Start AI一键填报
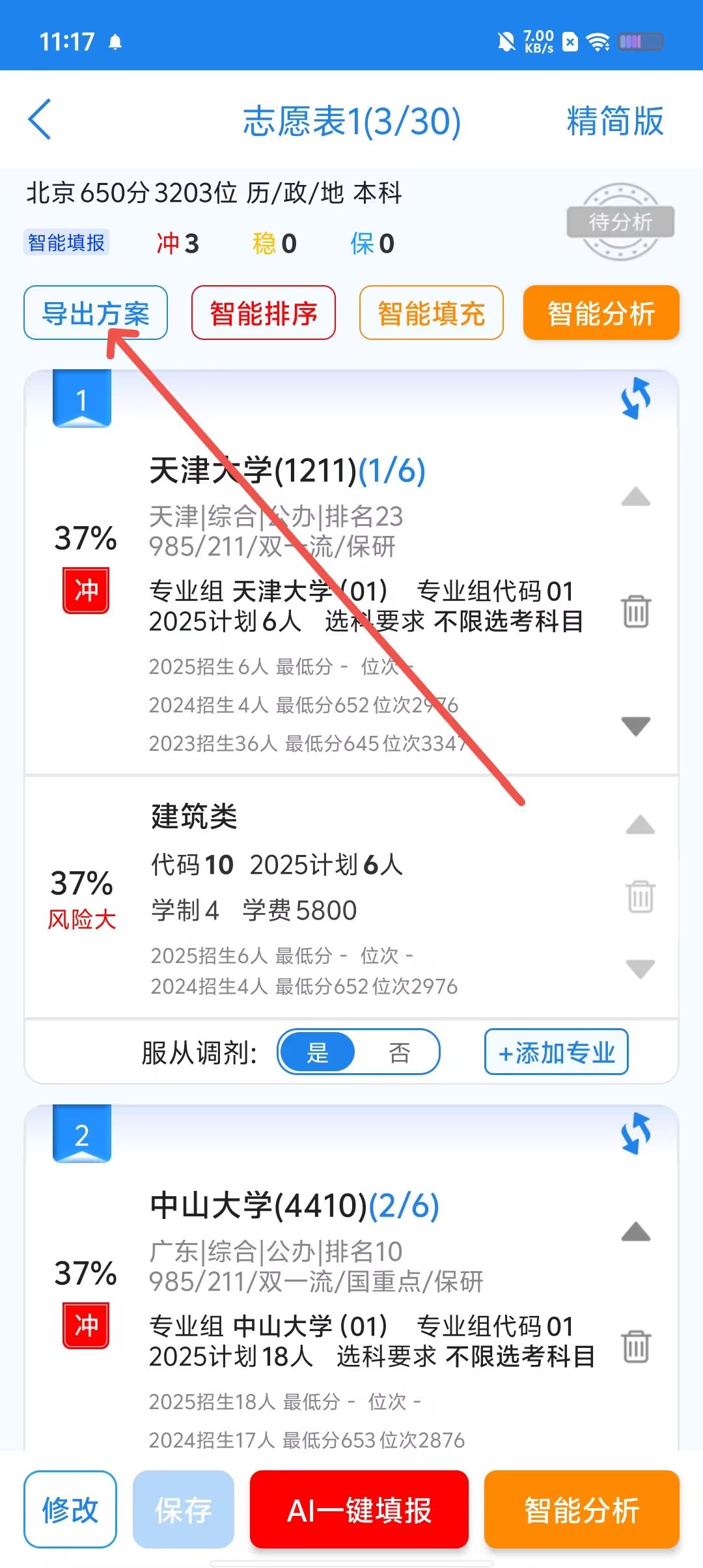Viewport: 703px width, 1568px height. click(x=359, y=1509)
